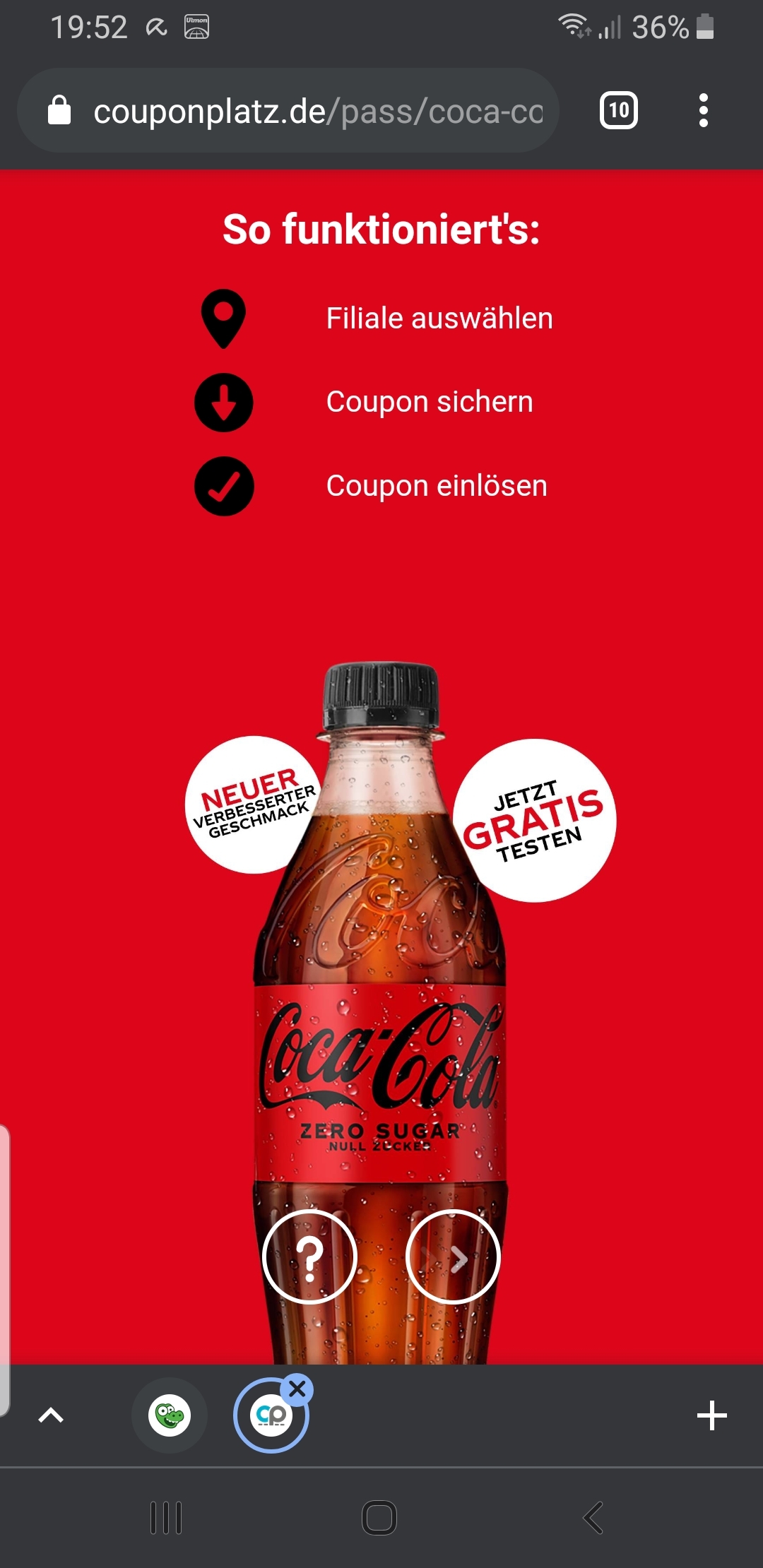
Task: Open the browser three-dot overflow menu
Action: tap(703, 111)
